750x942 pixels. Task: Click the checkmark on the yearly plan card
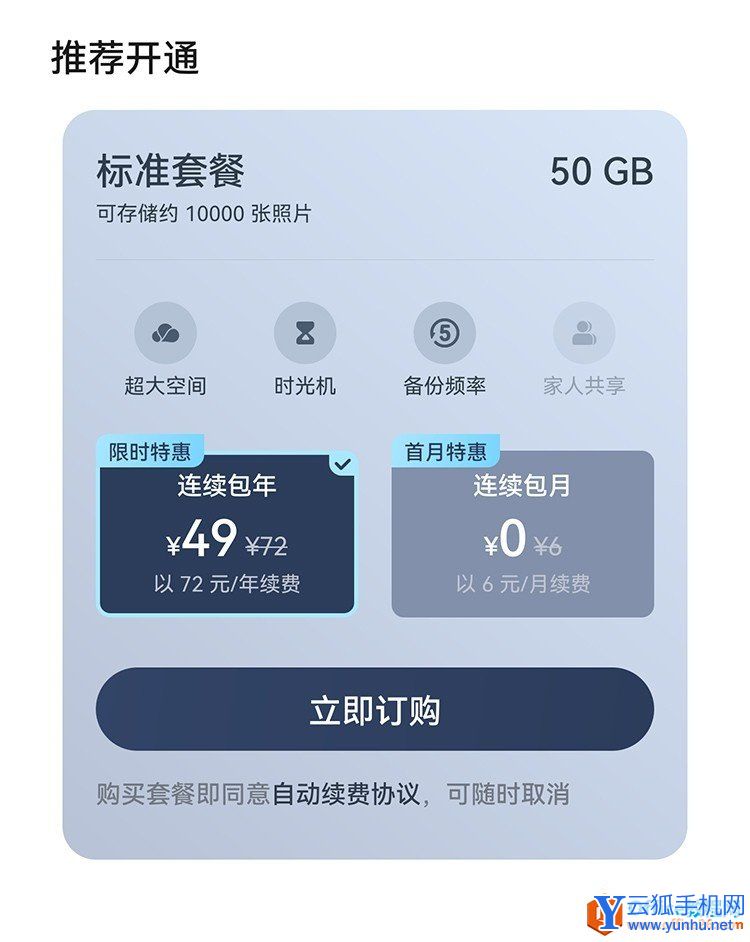pos(341,463)
